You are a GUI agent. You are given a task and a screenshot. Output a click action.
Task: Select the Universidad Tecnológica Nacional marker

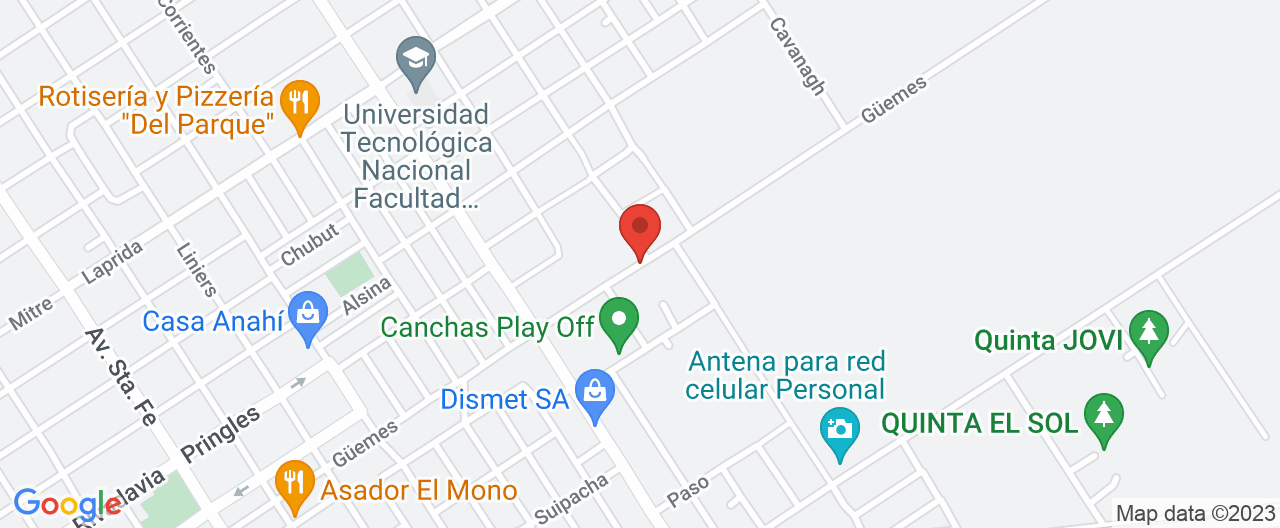tap(415, 57)
